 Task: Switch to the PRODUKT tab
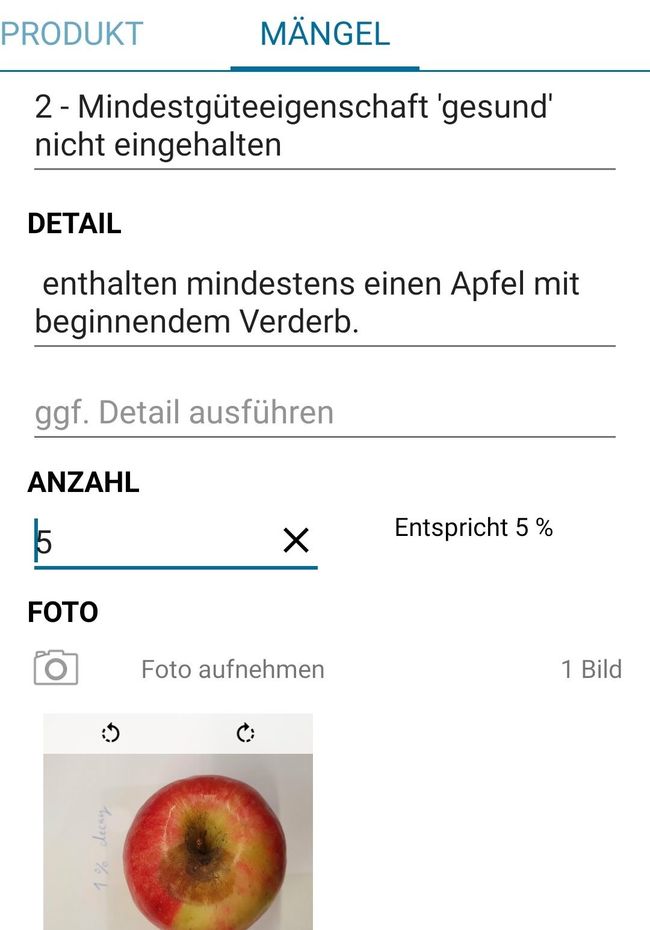(72, 34)
